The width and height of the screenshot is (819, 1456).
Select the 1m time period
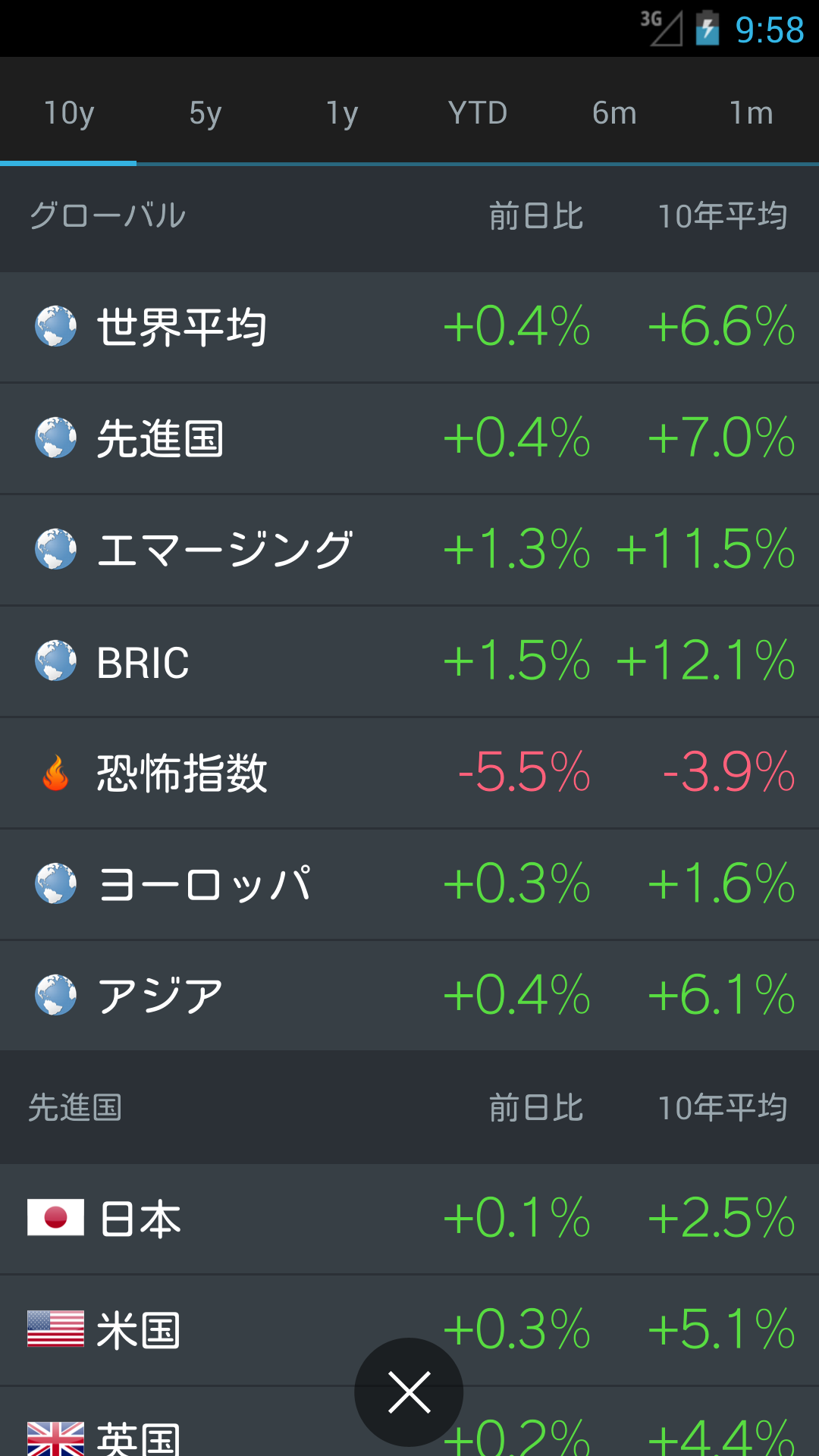[751, 111]
